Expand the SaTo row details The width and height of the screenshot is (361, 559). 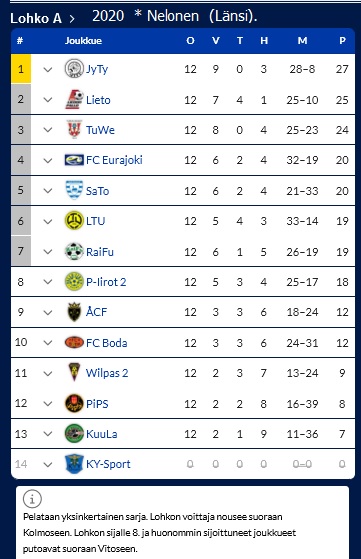click(x=48, y=191)
